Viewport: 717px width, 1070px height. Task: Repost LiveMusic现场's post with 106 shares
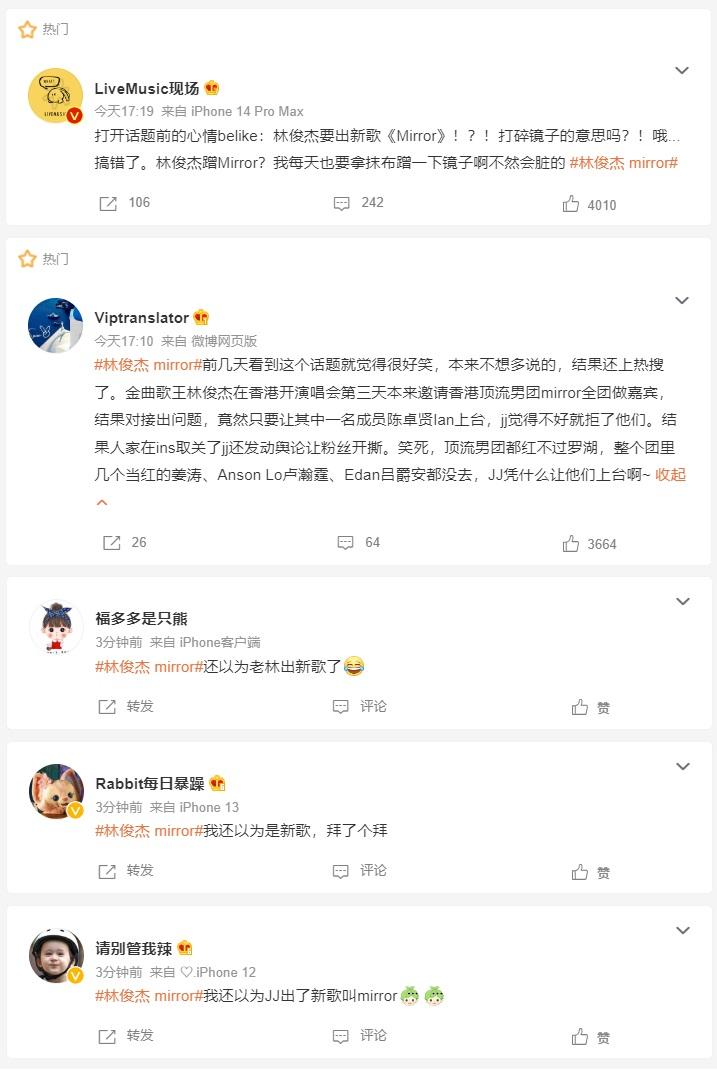pyautogui.click(x=124, y=203)
